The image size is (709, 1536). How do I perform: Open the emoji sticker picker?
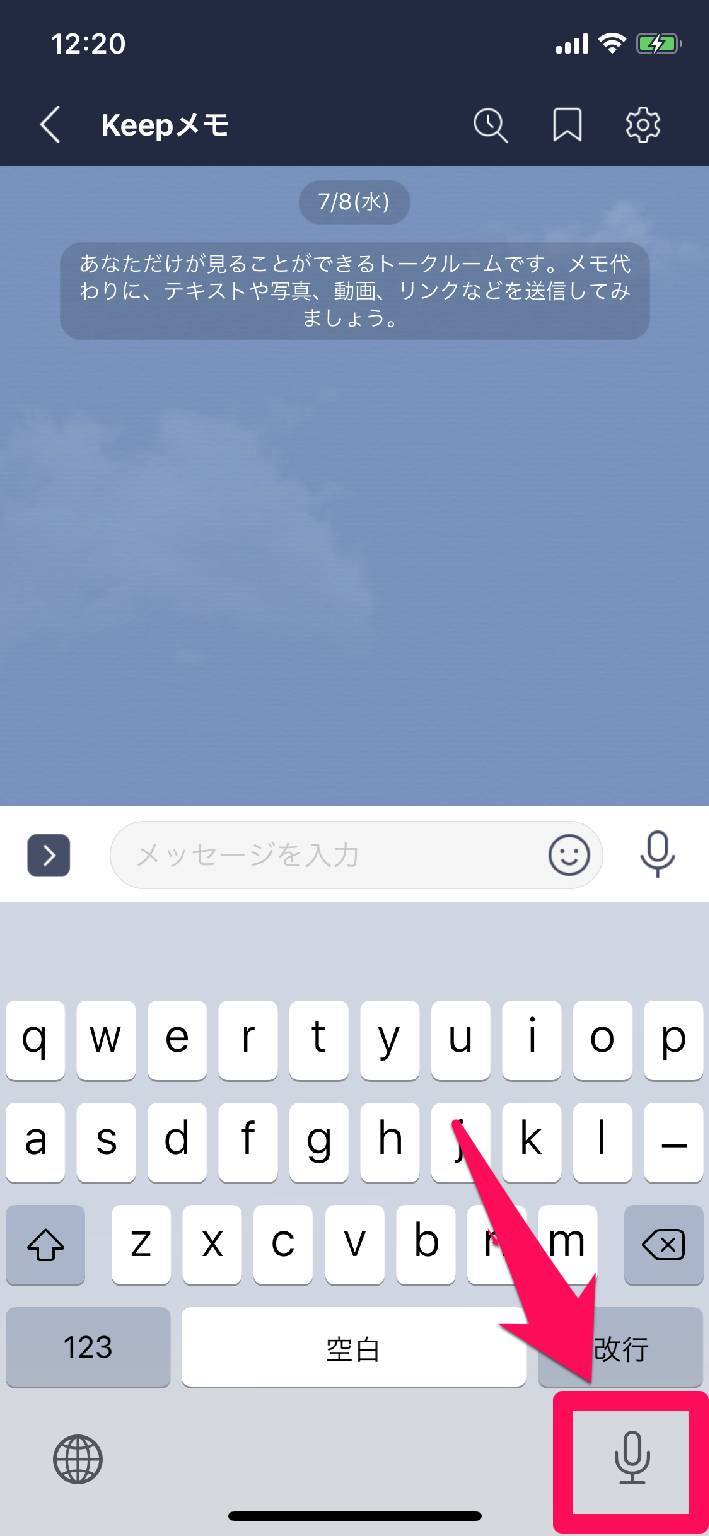click(569, 855)
